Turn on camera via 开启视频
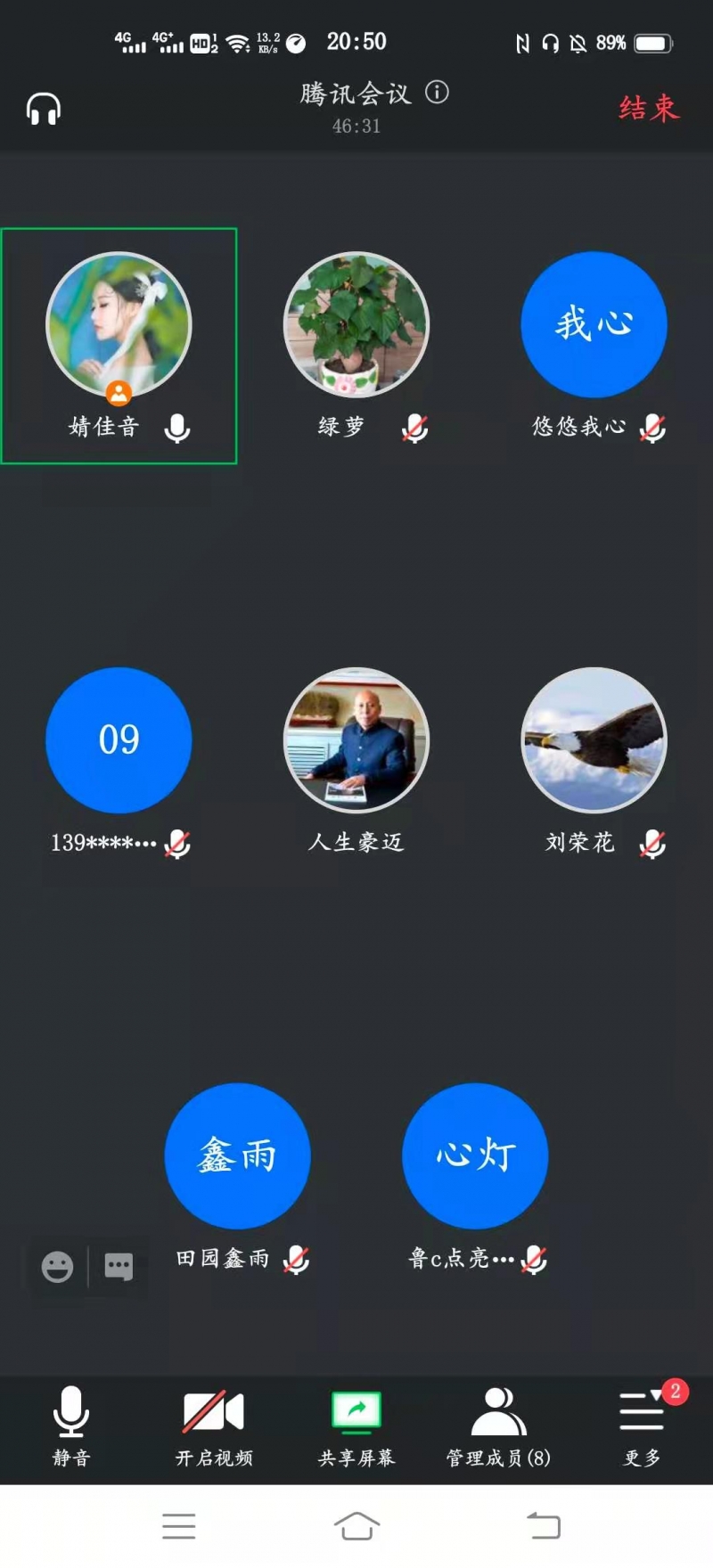 pyautogui.click(x=214, y=1425)
